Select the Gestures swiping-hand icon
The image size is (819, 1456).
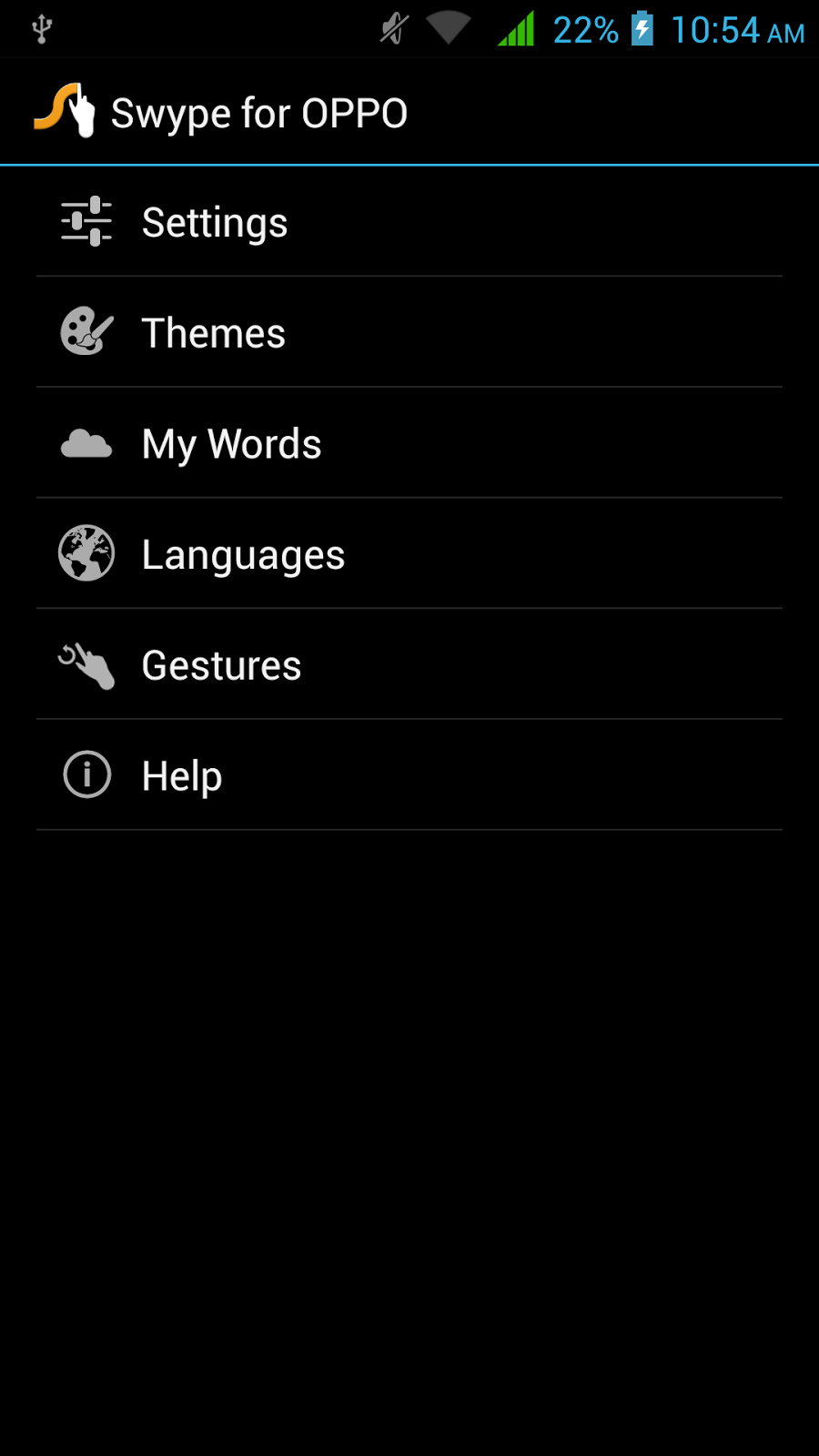point(86,664)
